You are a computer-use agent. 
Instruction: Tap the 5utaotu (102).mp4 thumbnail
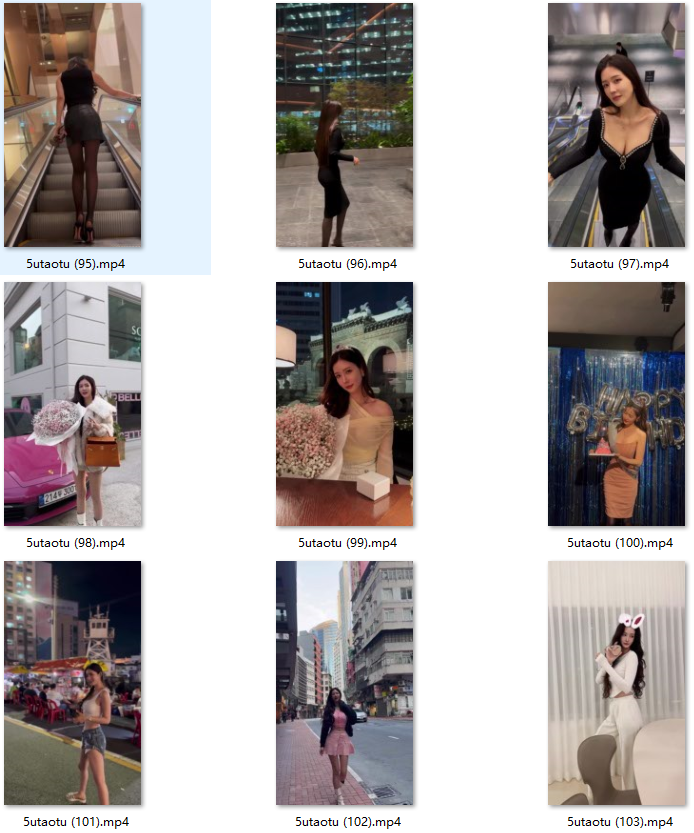[x=344, y=683]
